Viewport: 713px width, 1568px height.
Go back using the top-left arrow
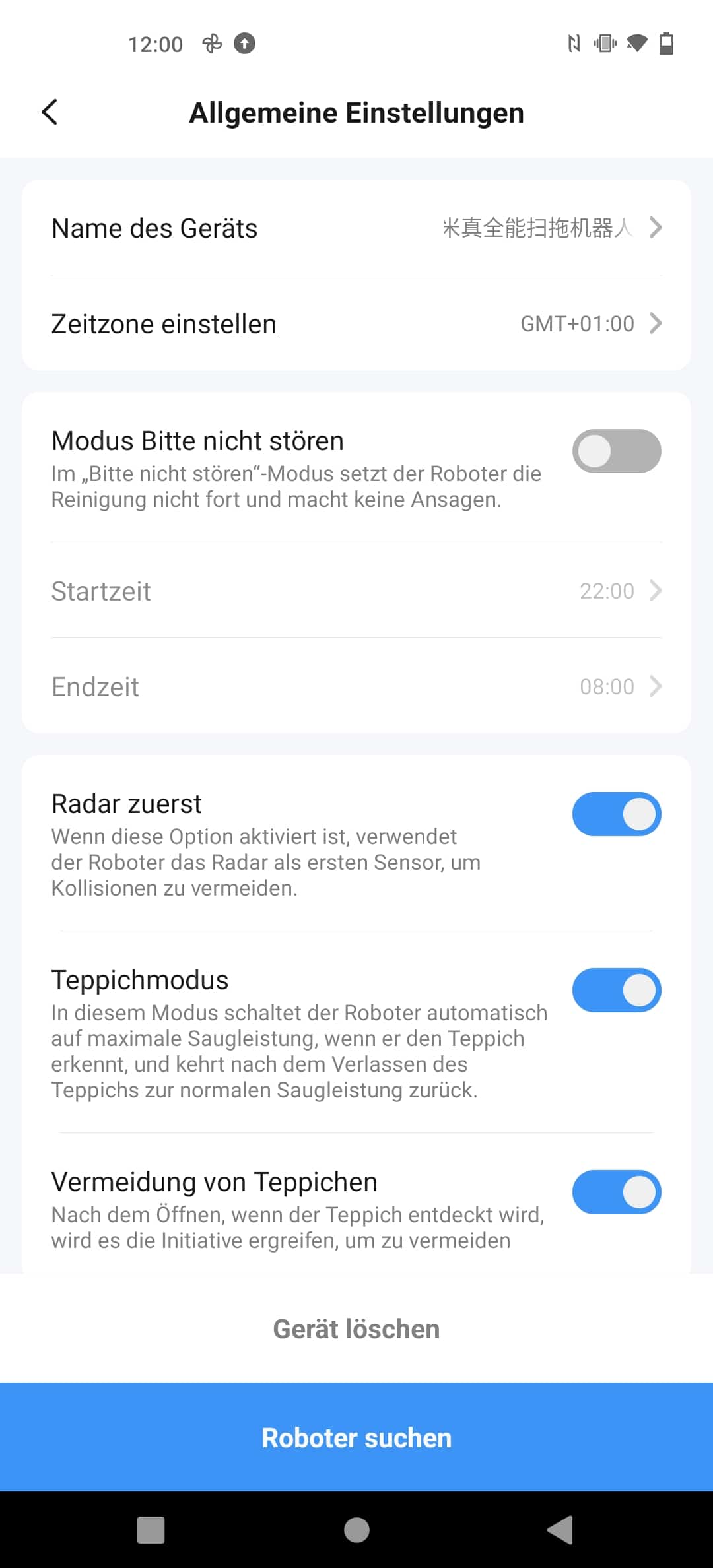point(50,112)
